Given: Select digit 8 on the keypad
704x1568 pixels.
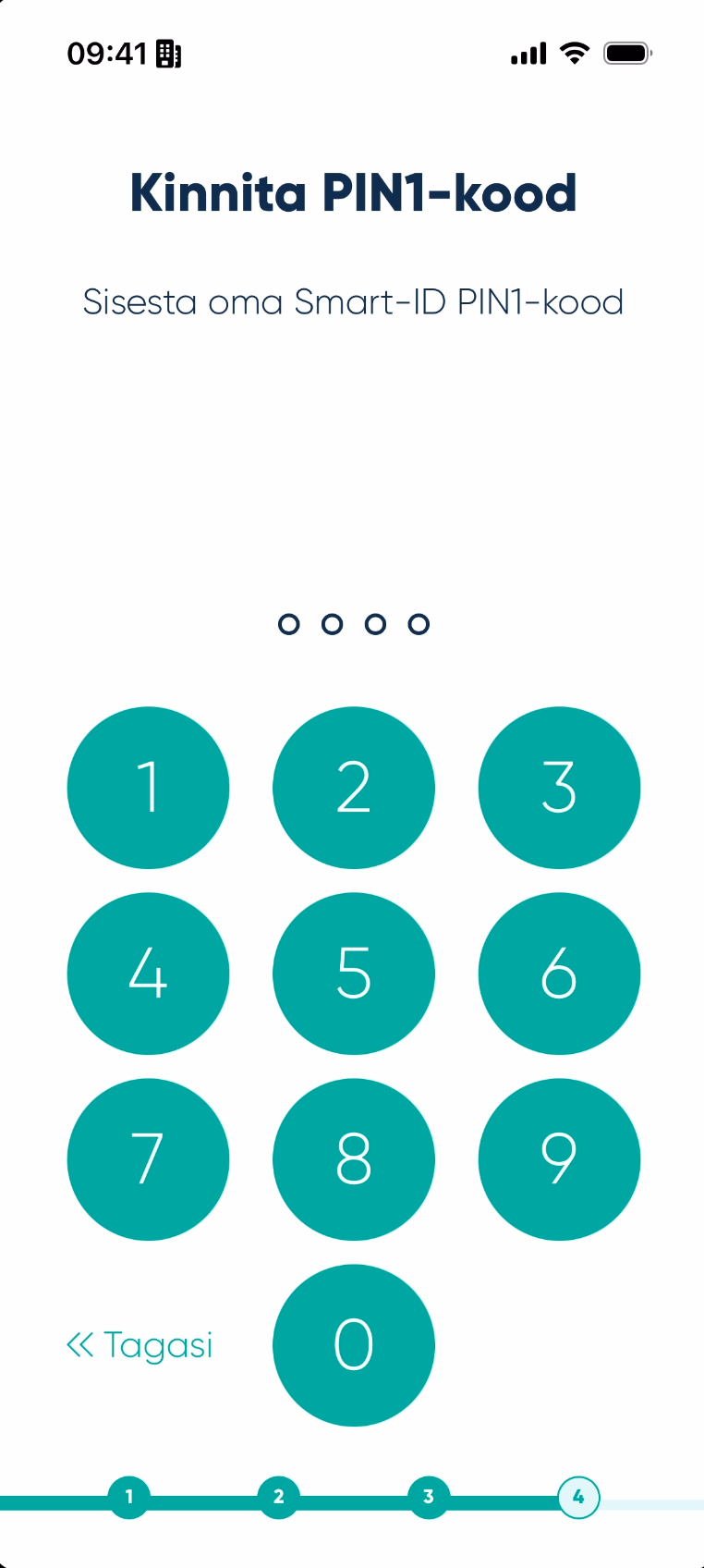Looking at the screenshot, I should (x=354, y=1159).
